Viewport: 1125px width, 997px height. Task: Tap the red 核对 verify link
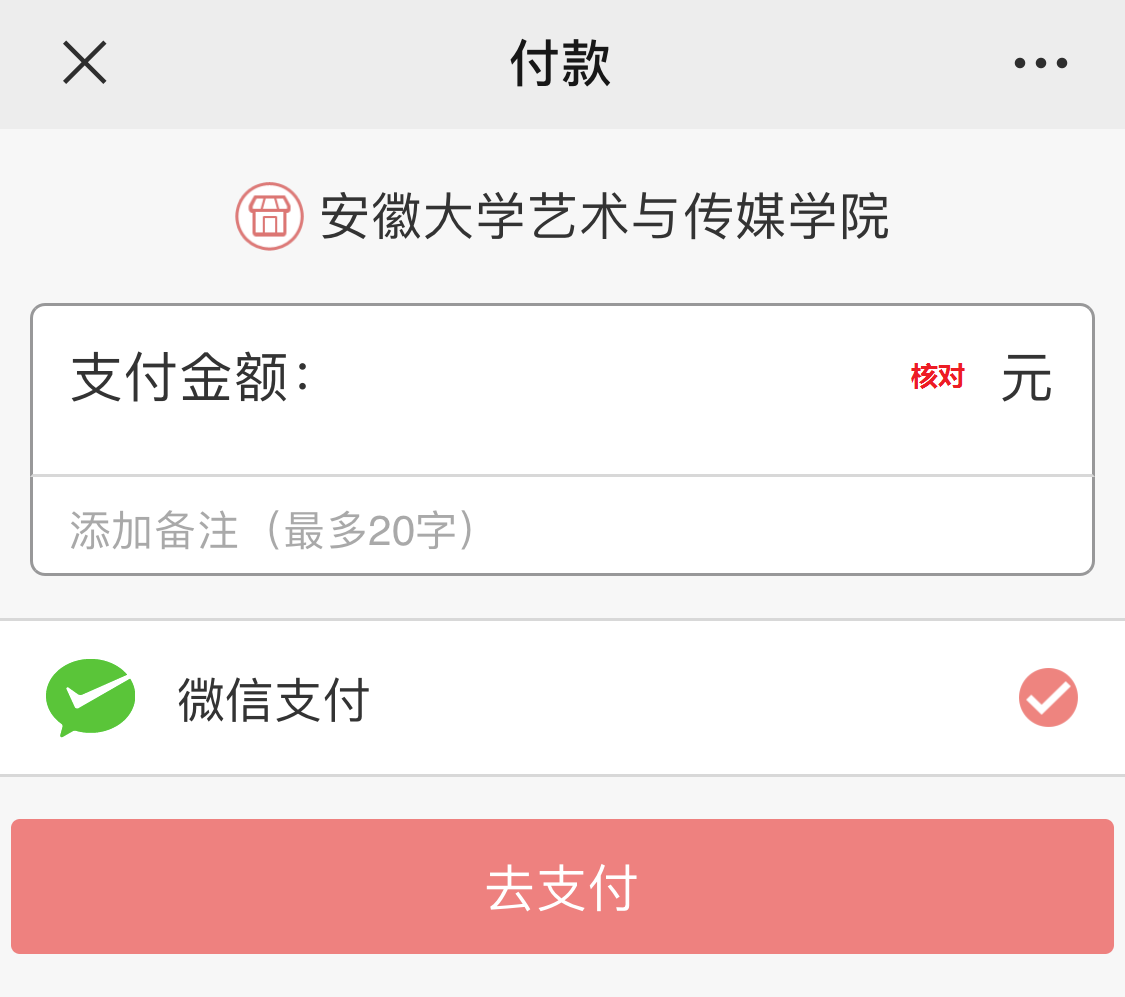[x=937, y=377]
